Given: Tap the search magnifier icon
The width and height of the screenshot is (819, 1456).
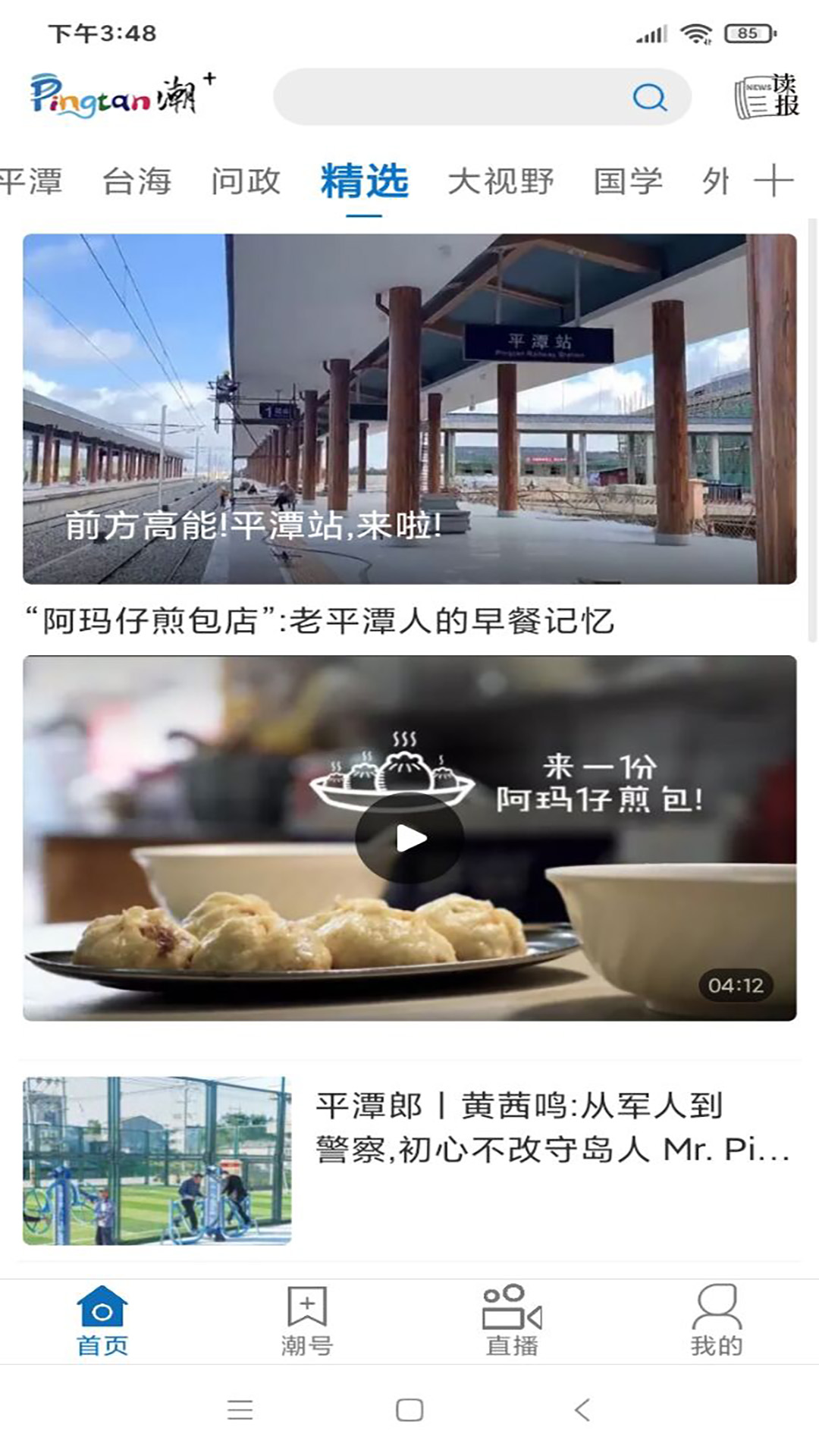Looking at the screenshot, I should click(649, 97).
